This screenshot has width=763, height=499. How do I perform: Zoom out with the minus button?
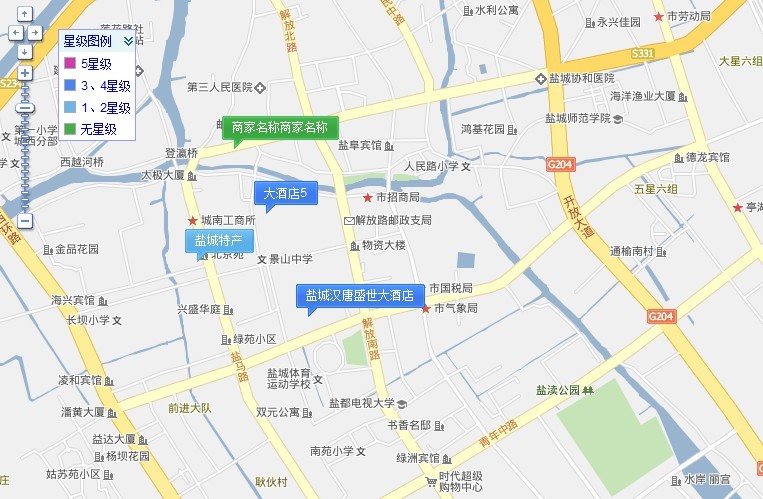[x=25, y=220]
